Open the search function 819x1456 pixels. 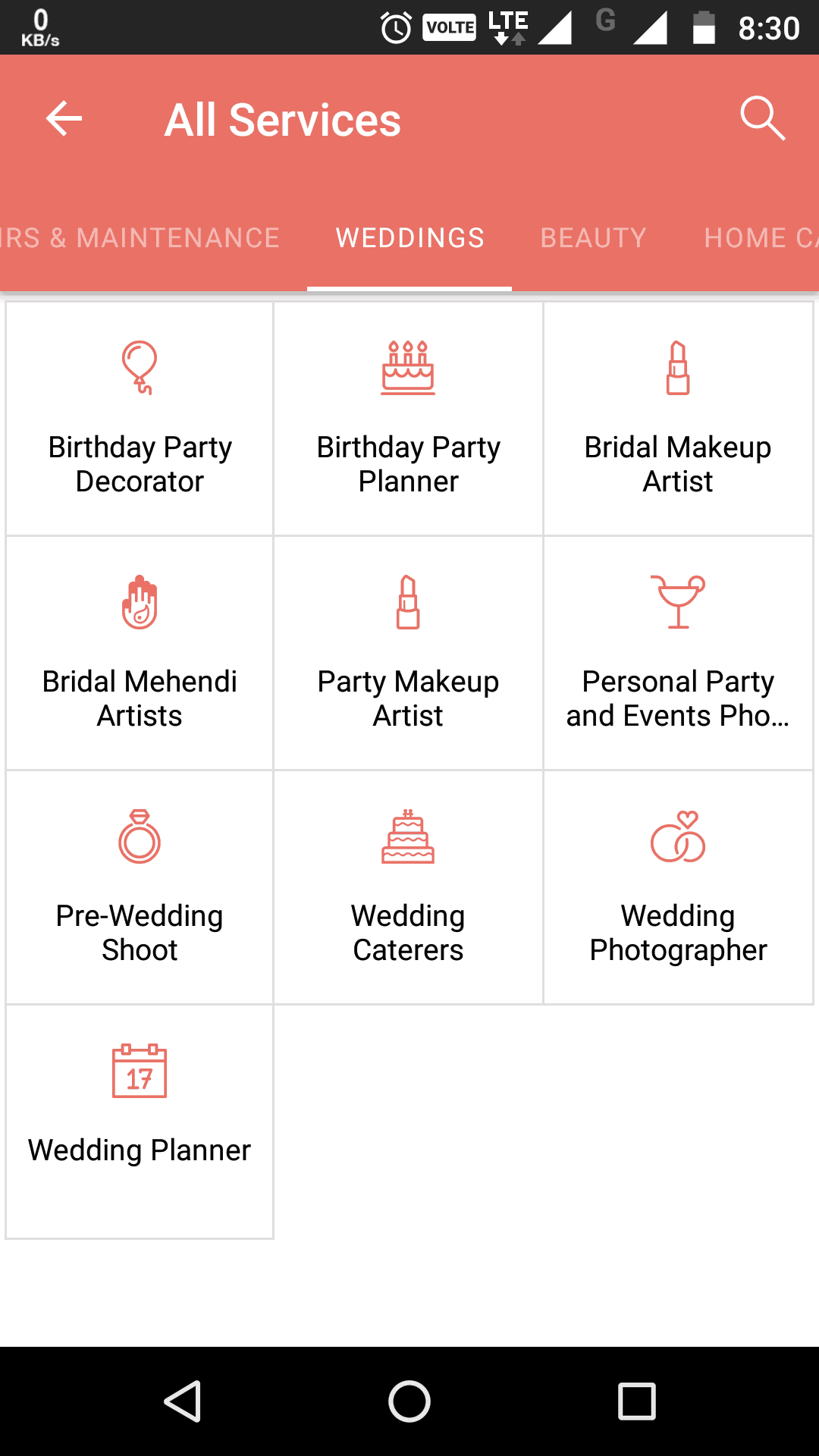click(762, 118)
